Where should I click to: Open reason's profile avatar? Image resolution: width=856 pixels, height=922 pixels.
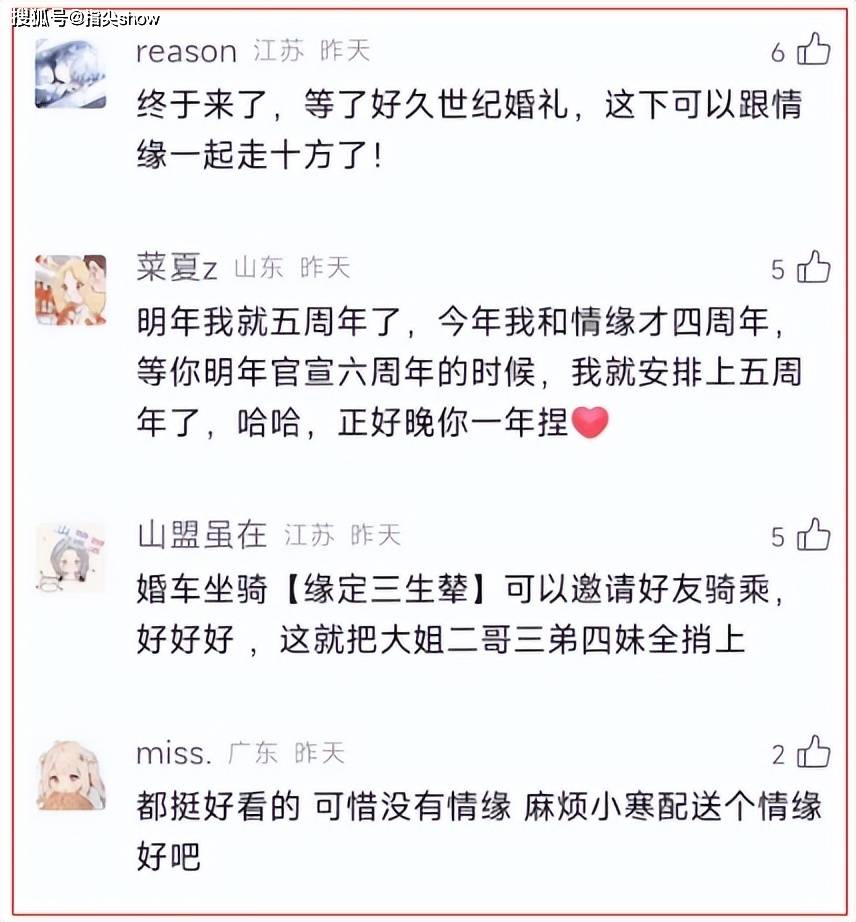[70, 73]
